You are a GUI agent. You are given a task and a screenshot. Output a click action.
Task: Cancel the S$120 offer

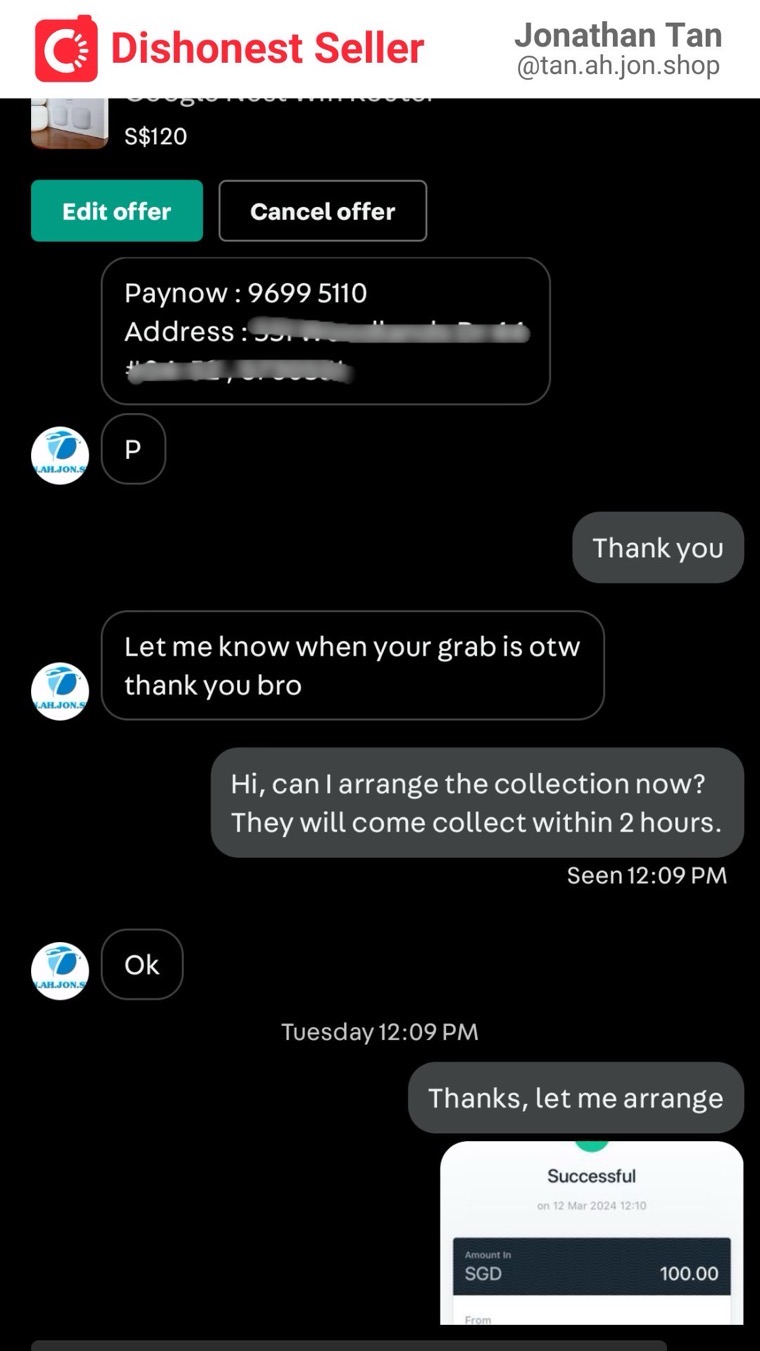(x=322, y=211)
